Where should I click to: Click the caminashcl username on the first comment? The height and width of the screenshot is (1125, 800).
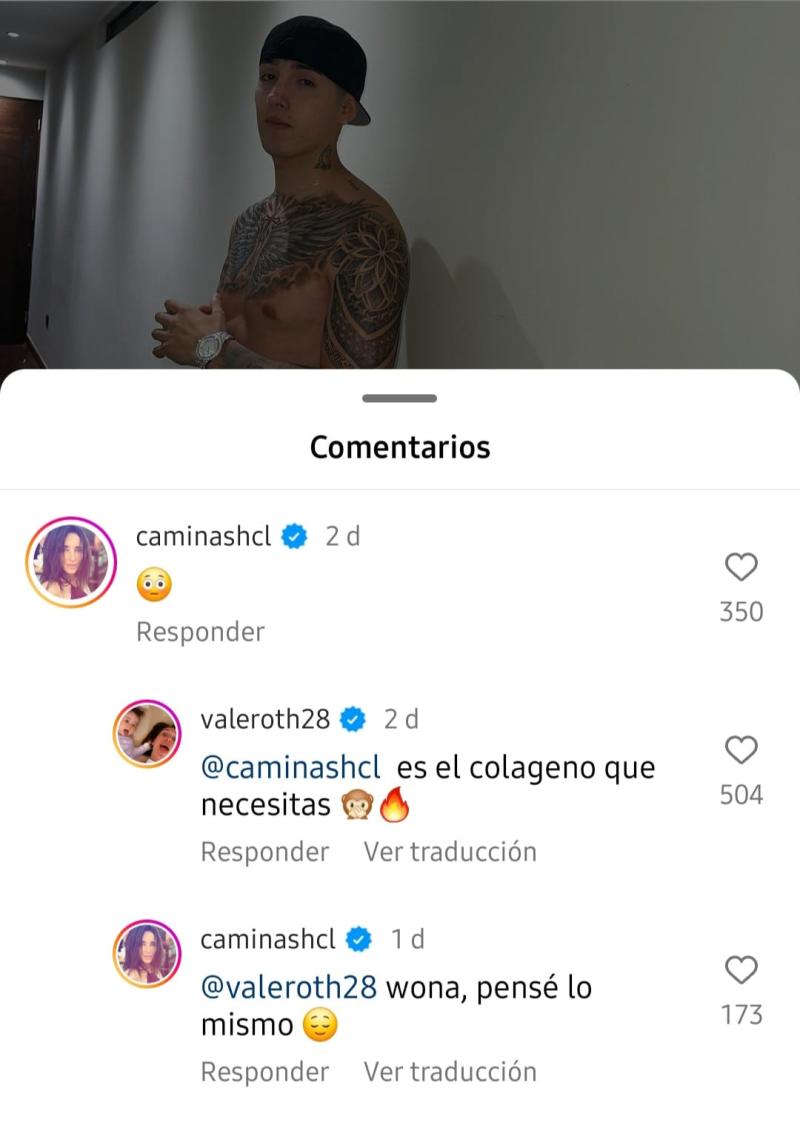205,536
